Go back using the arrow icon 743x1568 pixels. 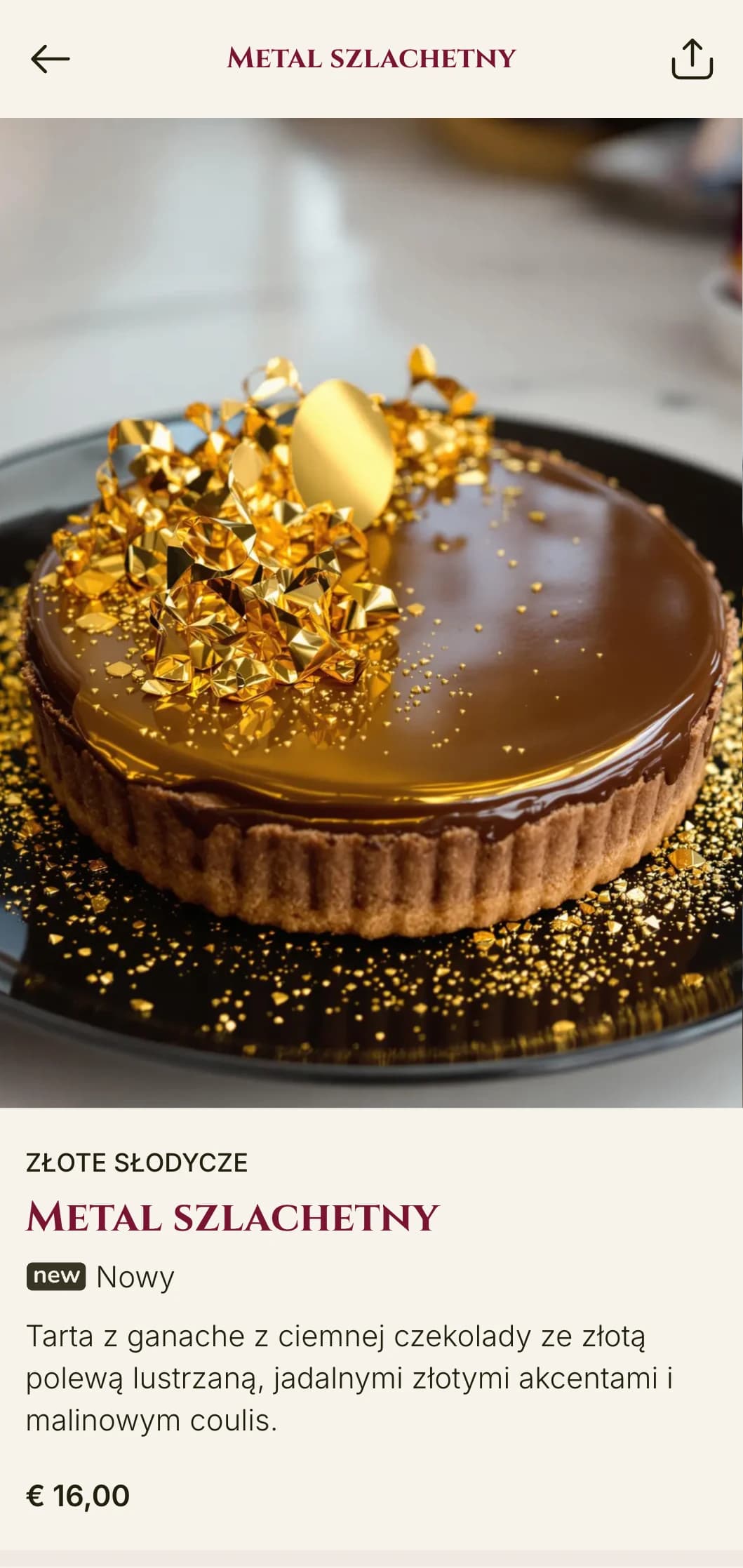50,59
